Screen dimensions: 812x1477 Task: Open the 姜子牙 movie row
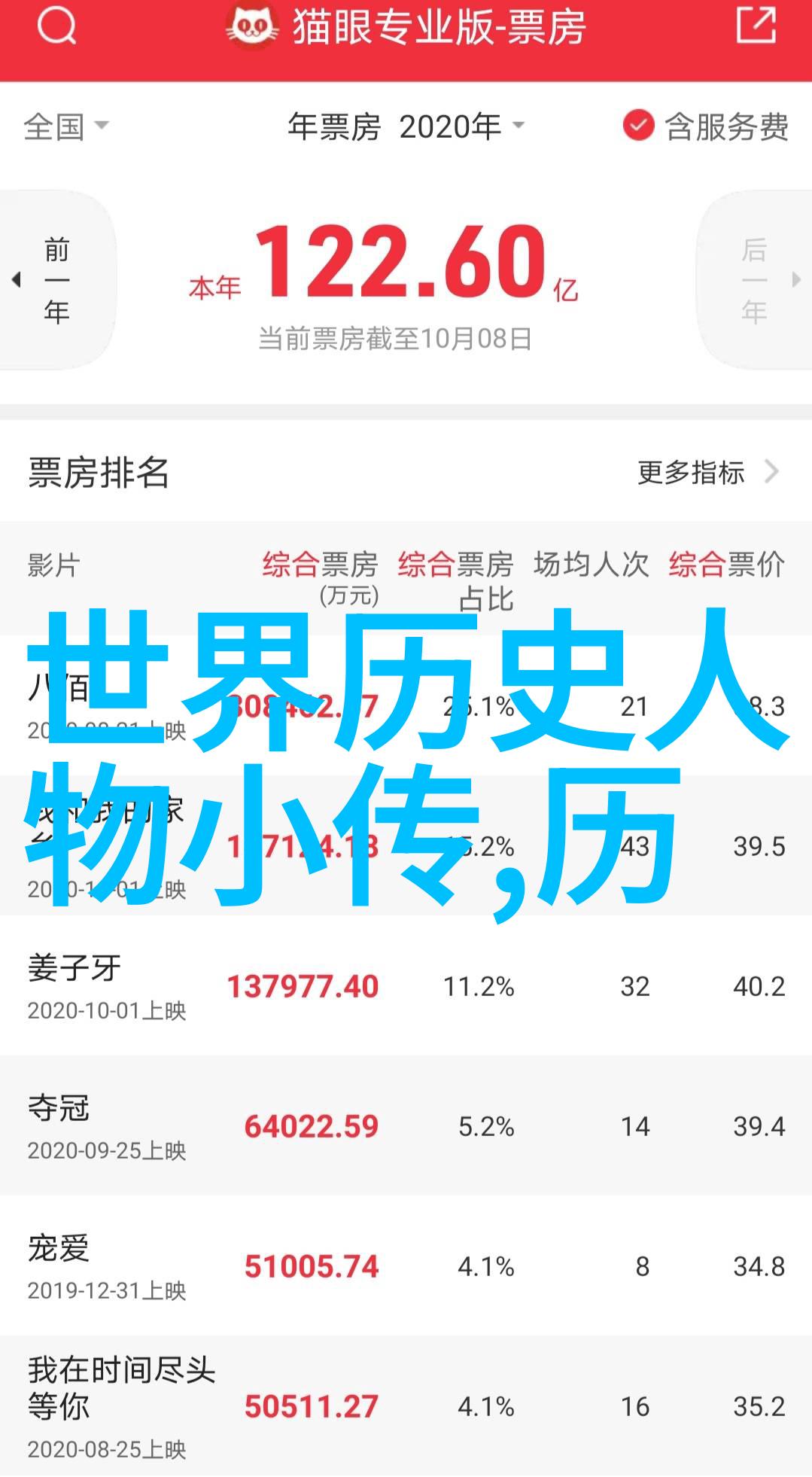point(406,985)
